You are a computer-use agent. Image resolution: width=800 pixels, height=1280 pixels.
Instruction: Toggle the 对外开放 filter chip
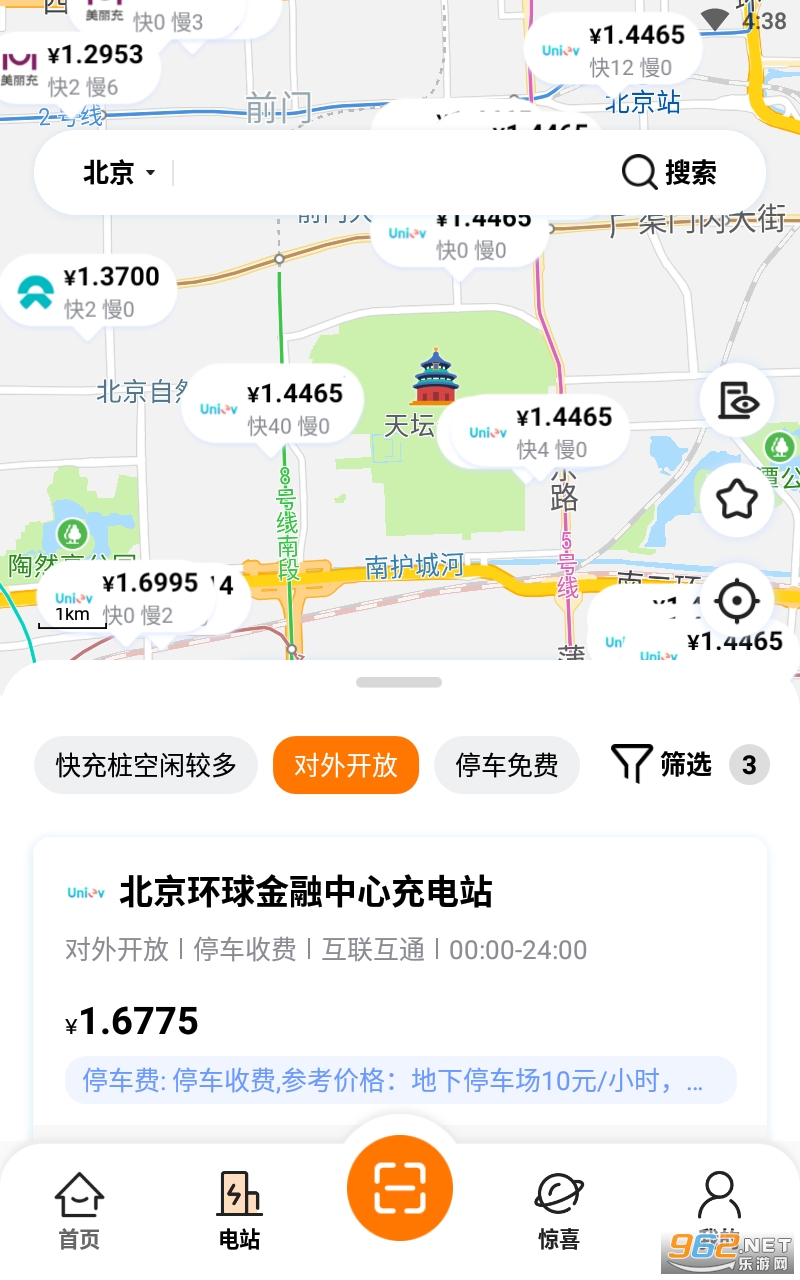coord(345,766)
